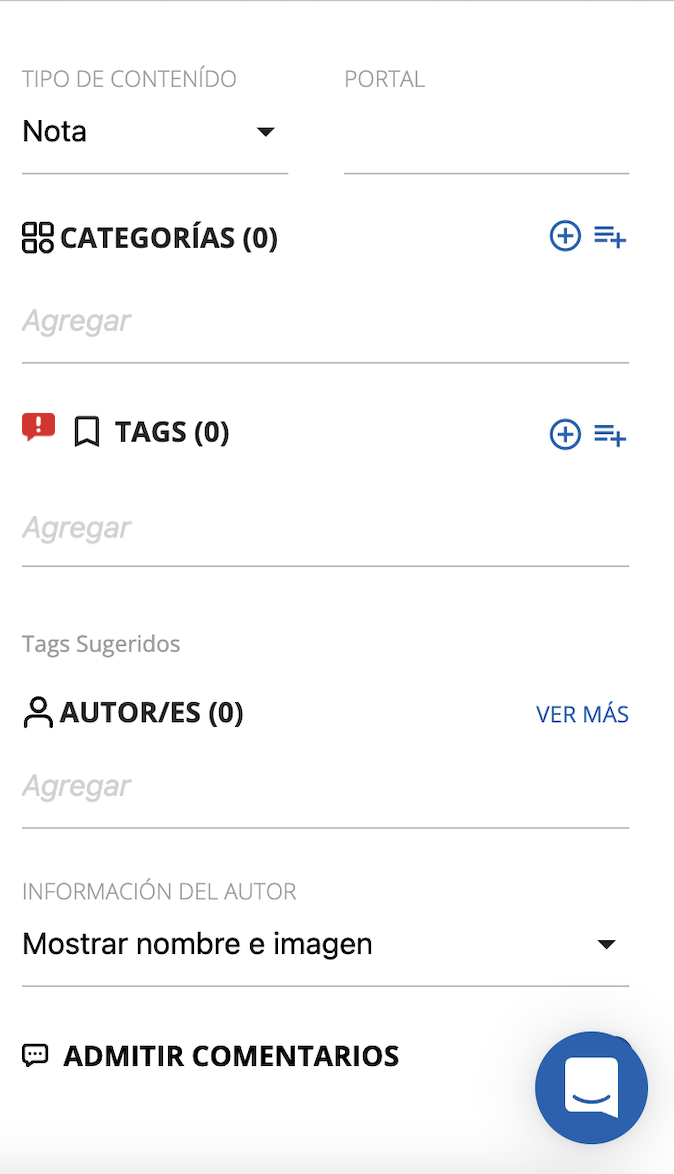Open the Tipo de contenido dropdown
The image size is (674, 1174).
154,132
